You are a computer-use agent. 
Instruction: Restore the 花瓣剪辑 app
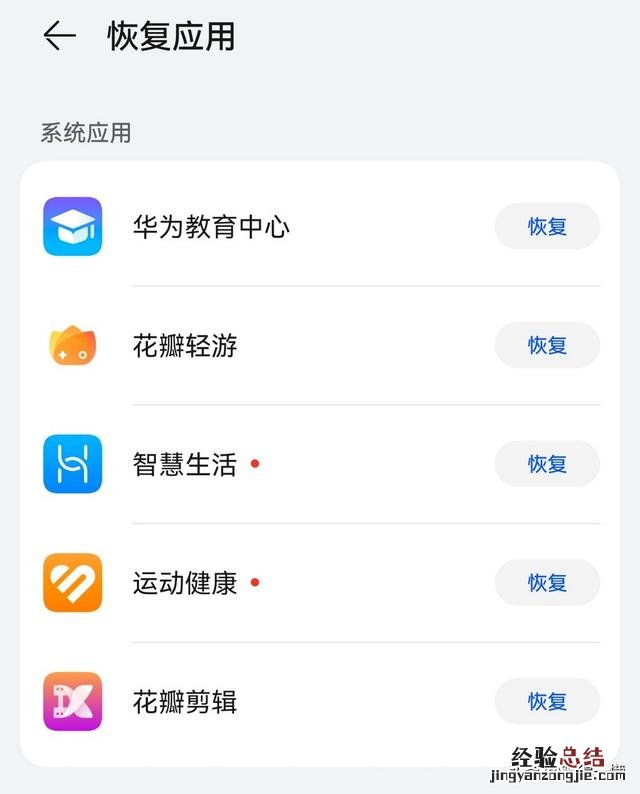[547, 702]
